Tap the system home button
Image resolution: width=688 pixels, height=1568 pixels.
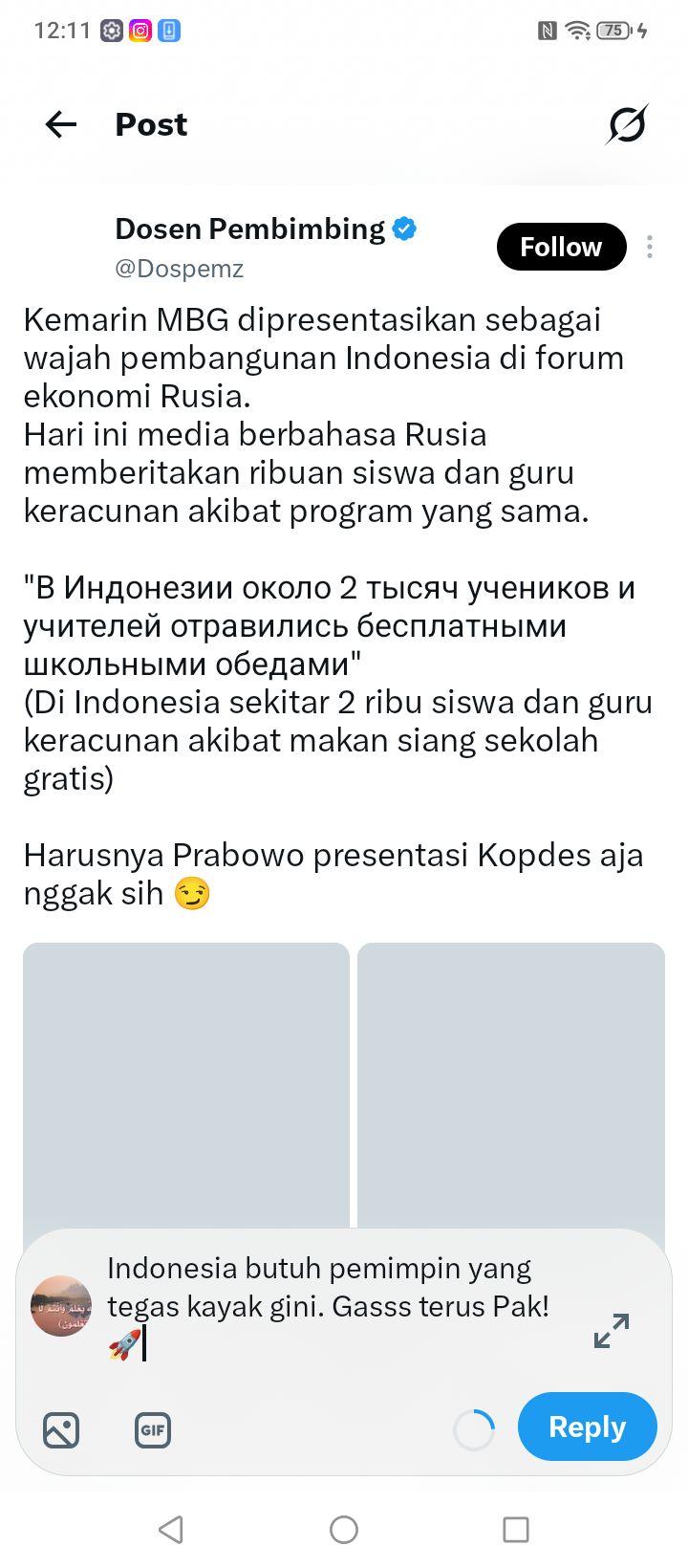(x=344, y=1530)
